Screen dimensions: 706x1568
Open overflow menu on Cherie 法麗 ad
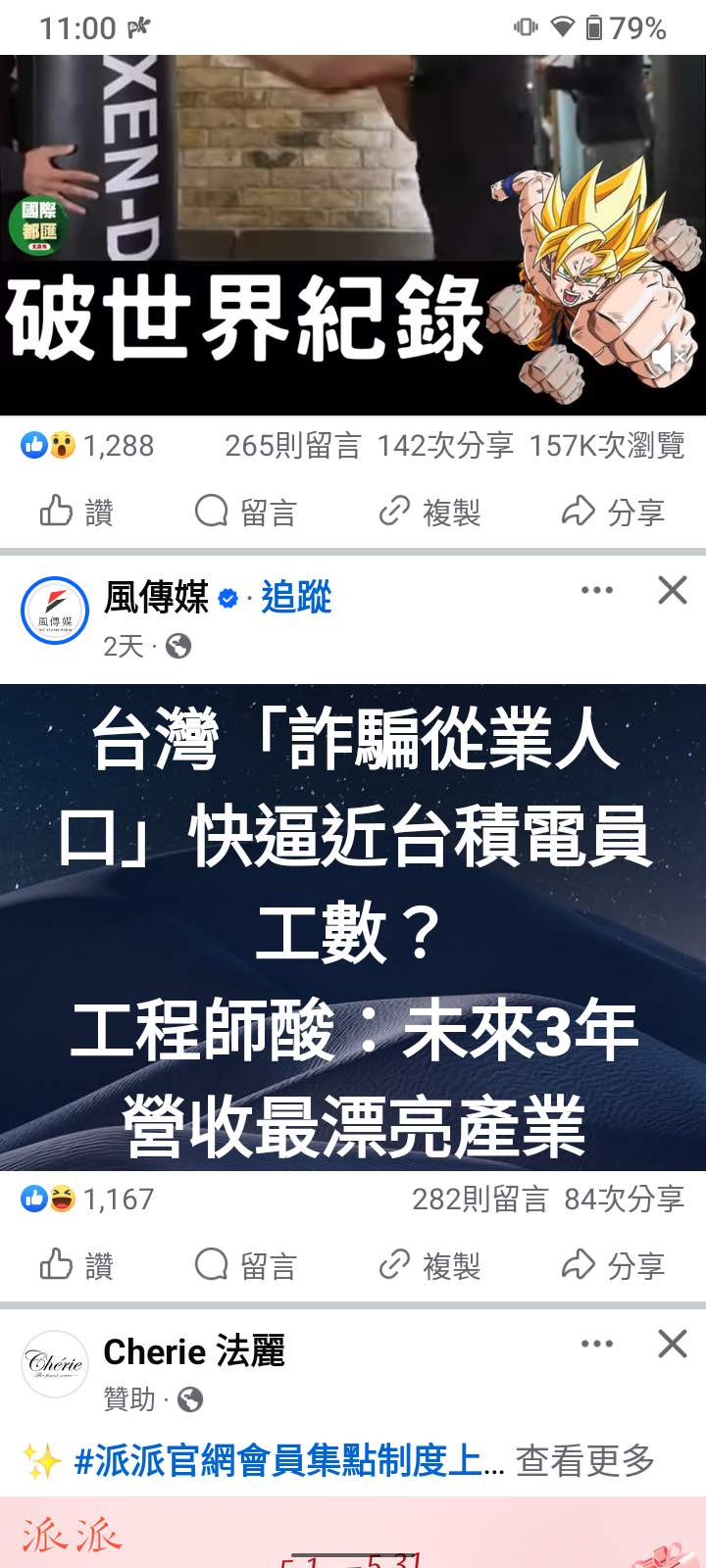click(597, 1344)
